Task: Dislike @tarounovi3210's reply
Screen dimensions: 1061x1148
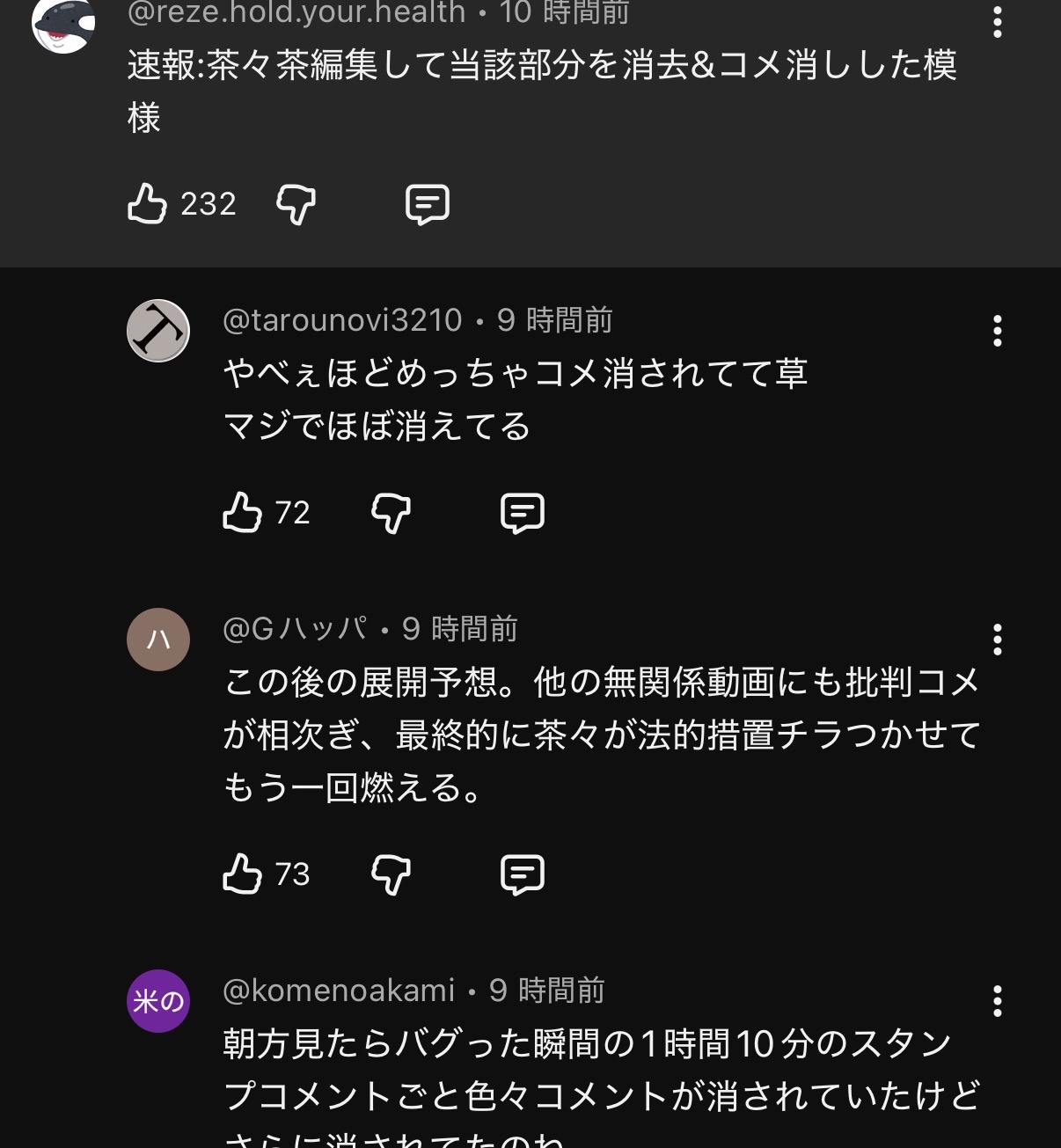Action: 391,513
